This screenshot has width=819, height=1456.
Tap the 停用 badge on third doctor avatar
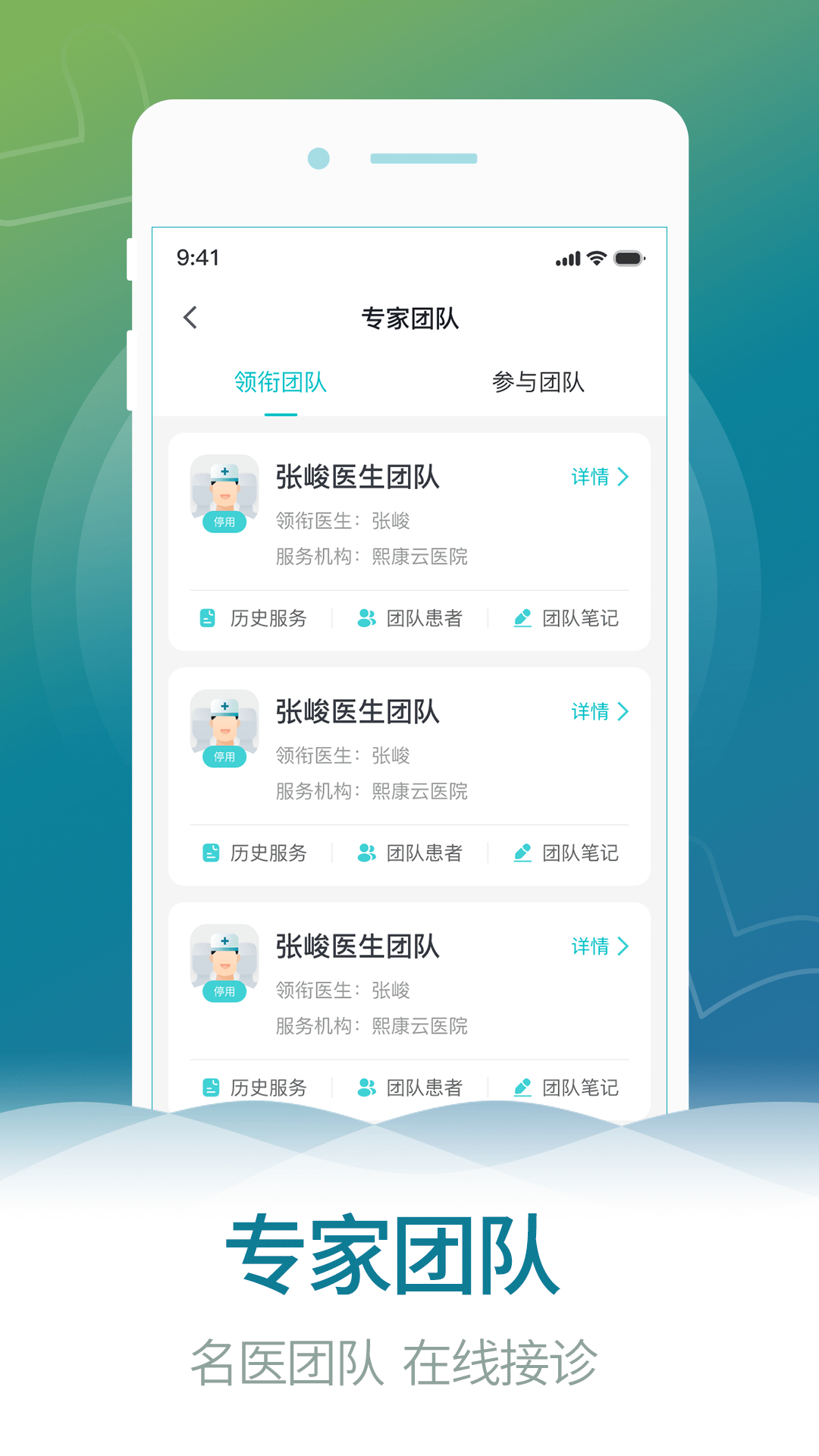(x=224, y=990)
